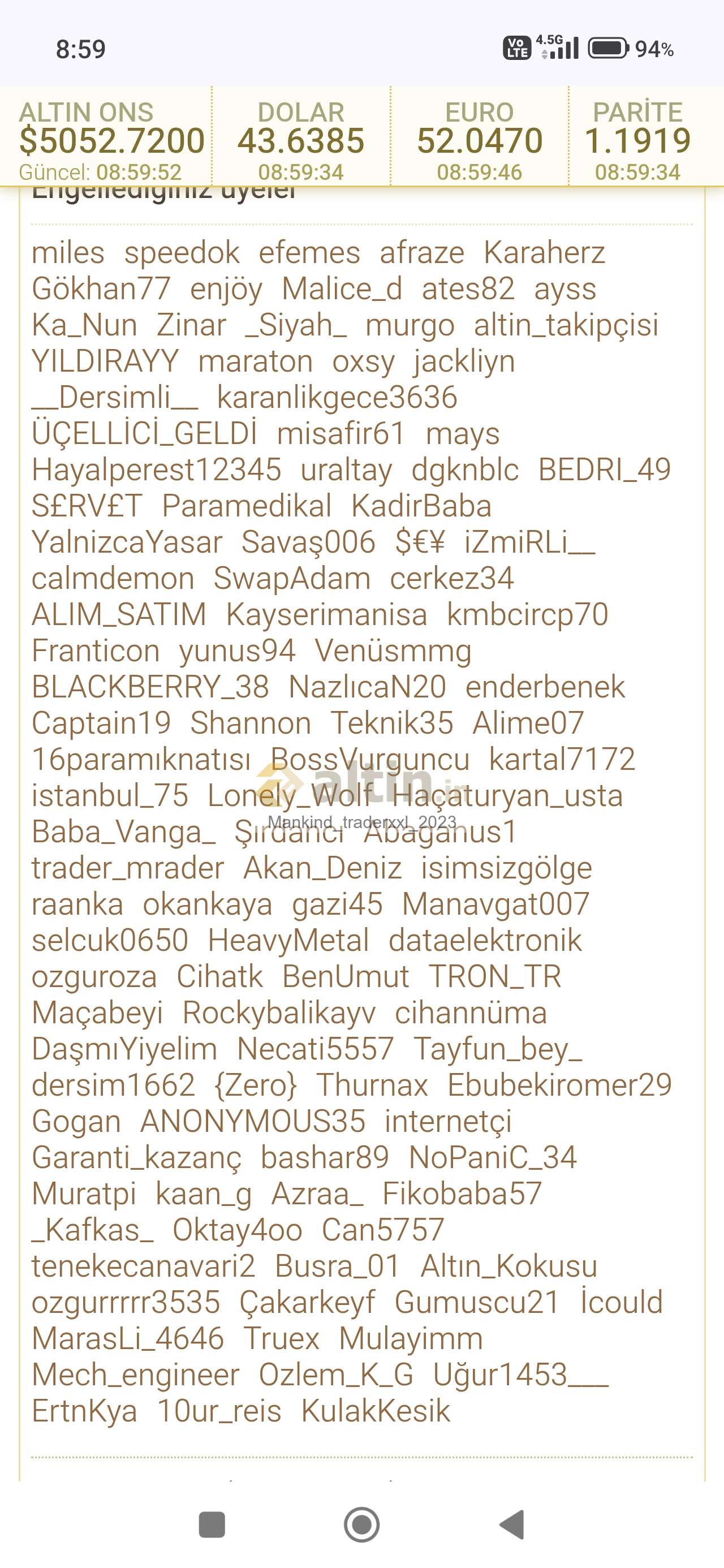The height and width of the screenshot is (1568, 724).
Task: Select blocked member tenekecanavari2
Action: (x=143, y=1267)
